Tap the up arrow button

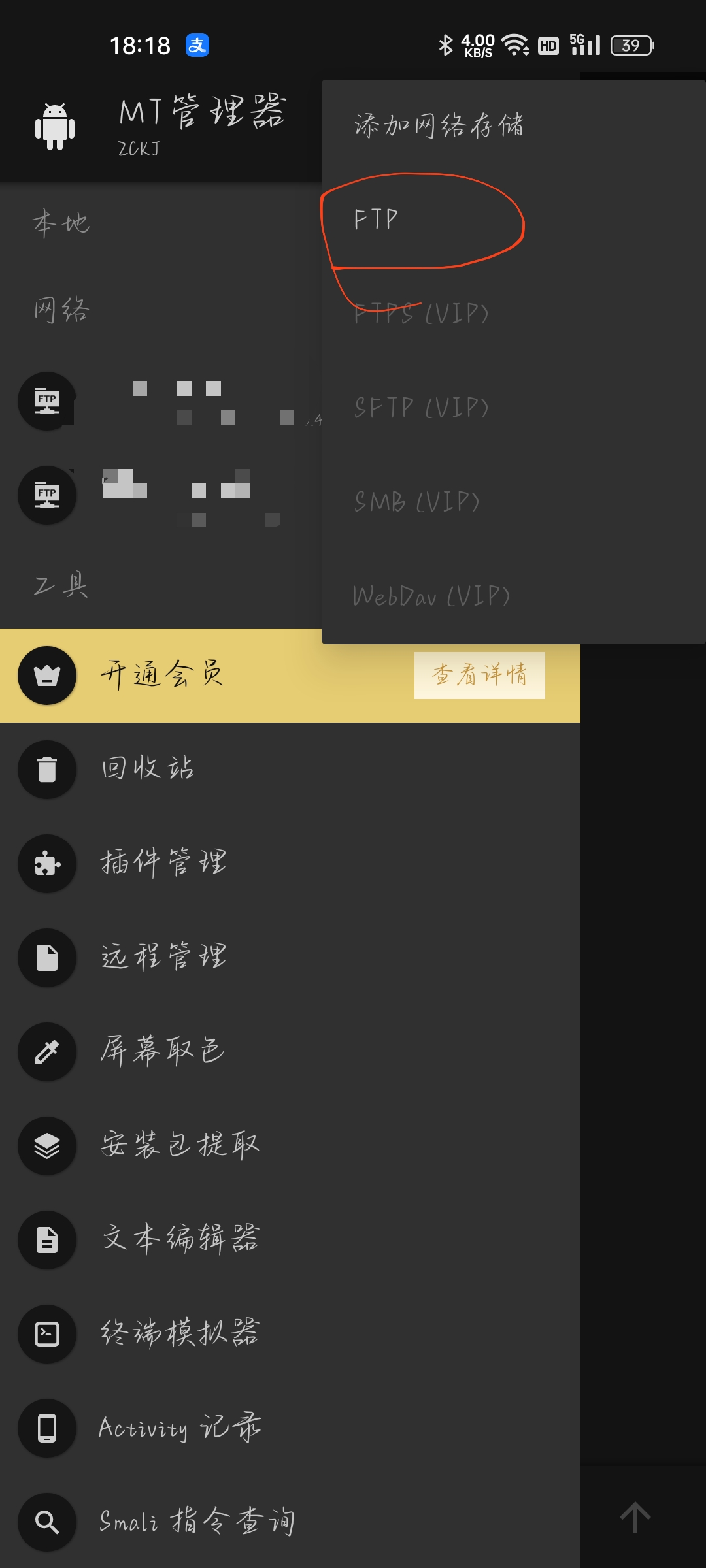[635, 1517]
